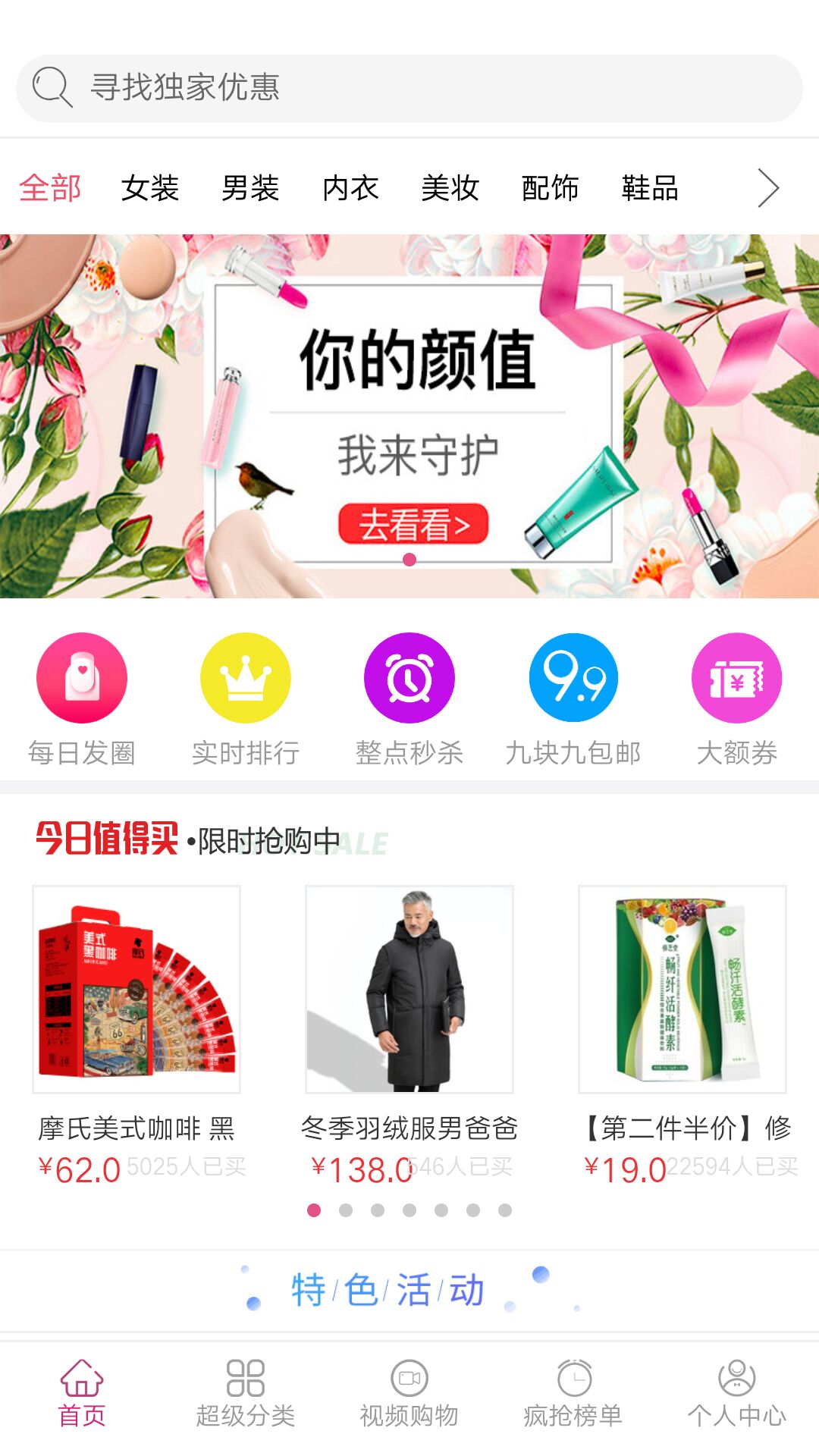Select the 配饰 category tab
This screenshot has height=1456, width=819.
[x=551, y=188]
